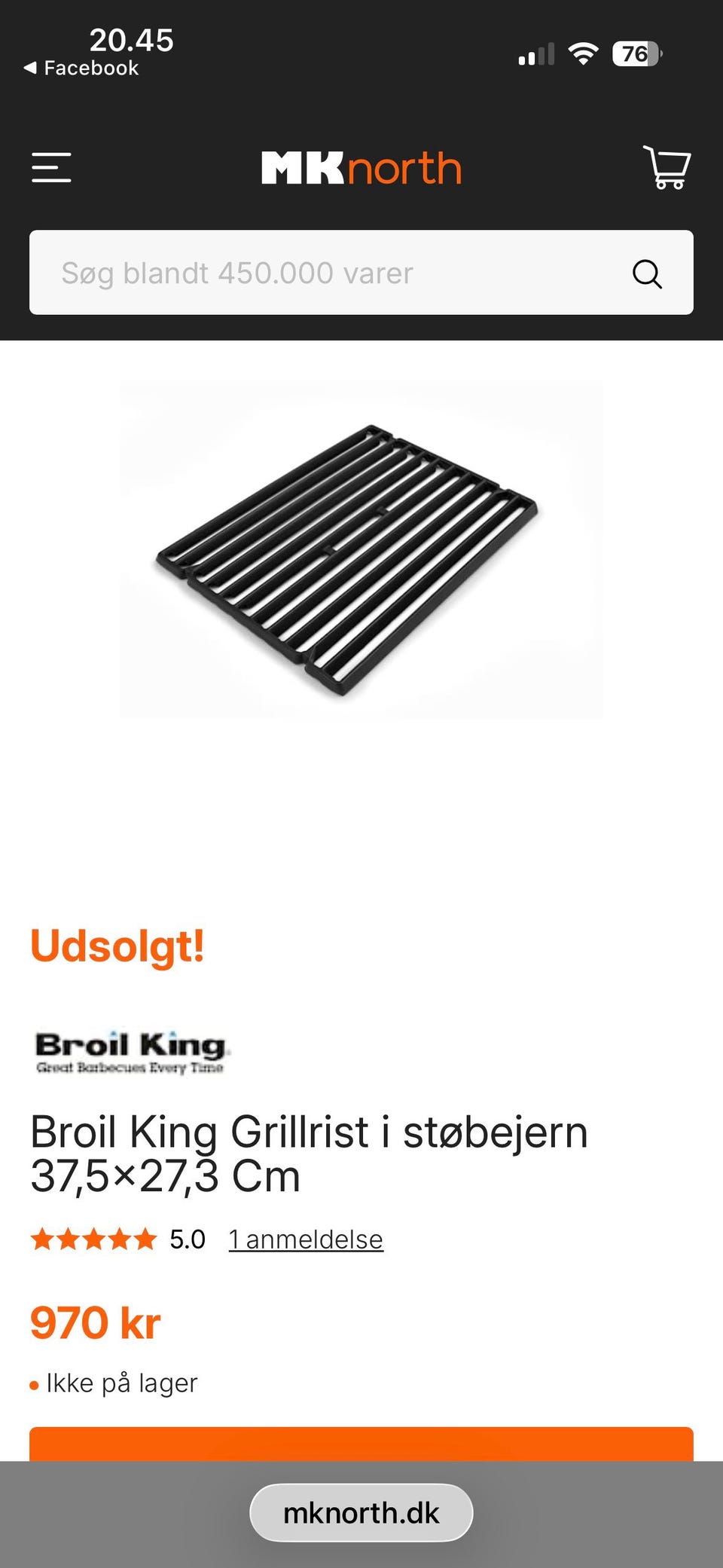Open the 1 anmeldelse reviews link

point(306,1239)
